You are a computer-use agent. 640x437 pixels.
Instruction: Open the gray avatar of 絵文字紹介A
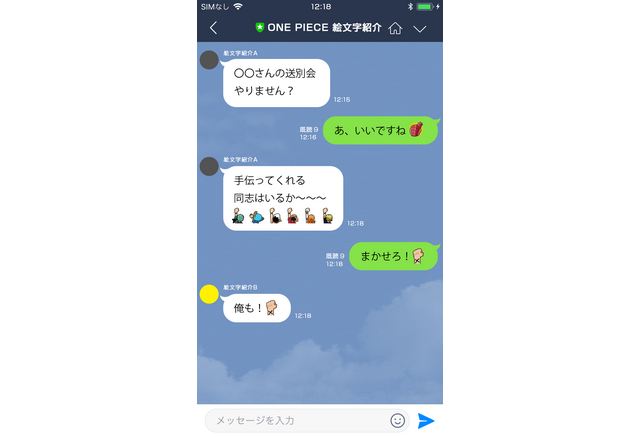click(x=209, y=60)
